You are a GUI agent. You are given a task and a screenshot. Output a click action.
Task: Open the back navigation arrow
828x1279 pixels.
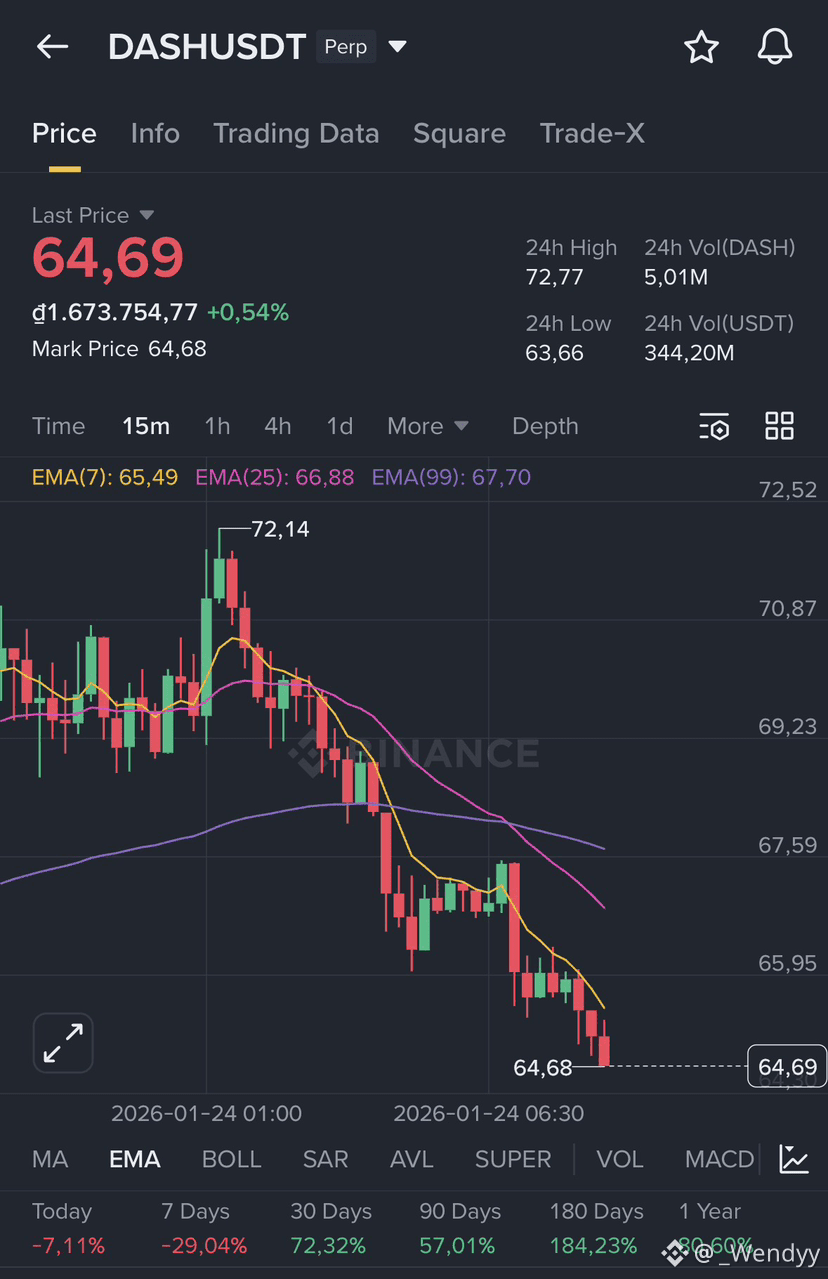tap(51, 46)
